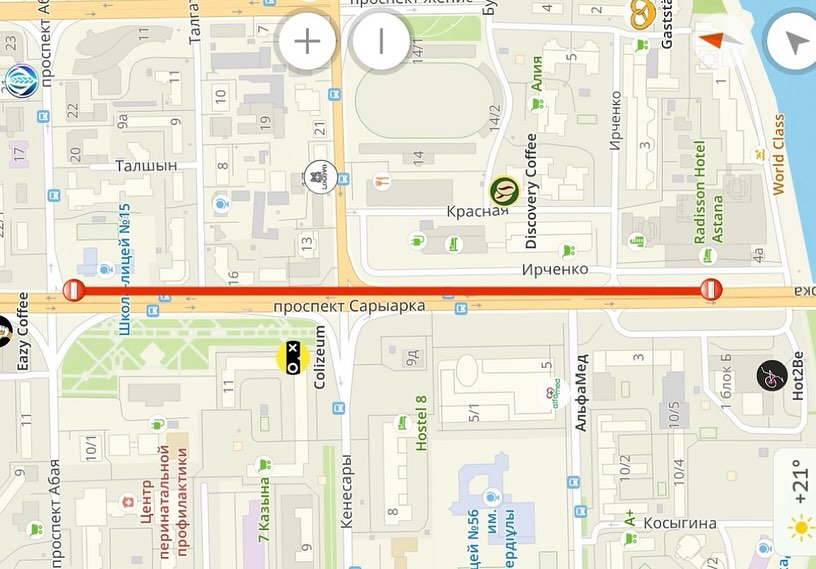Tap the Hot2Be place icon
This screenshot has width=816, height=569.
coord(771,376)
